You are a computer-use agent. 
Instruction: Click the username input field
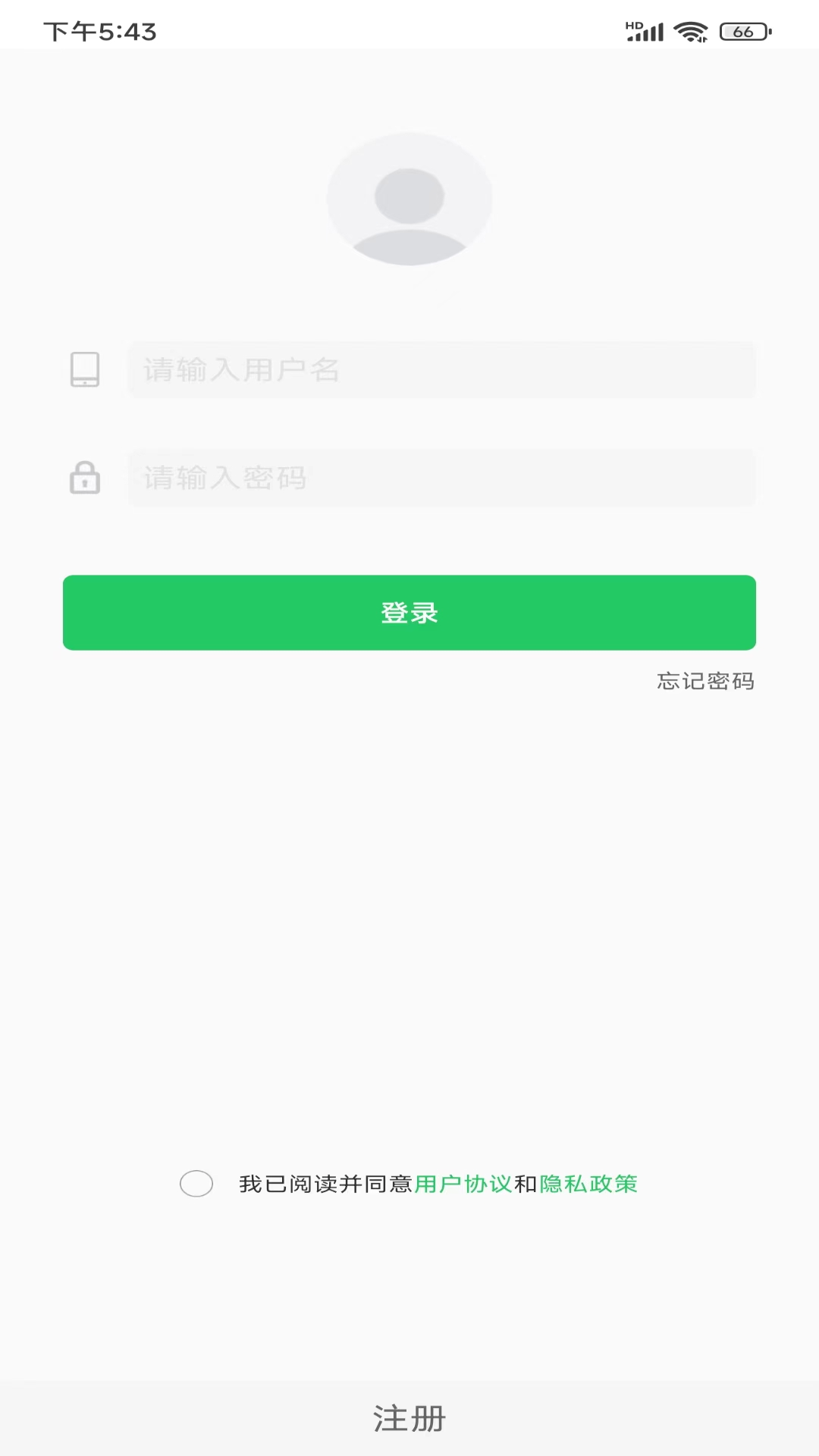(442, 371)
